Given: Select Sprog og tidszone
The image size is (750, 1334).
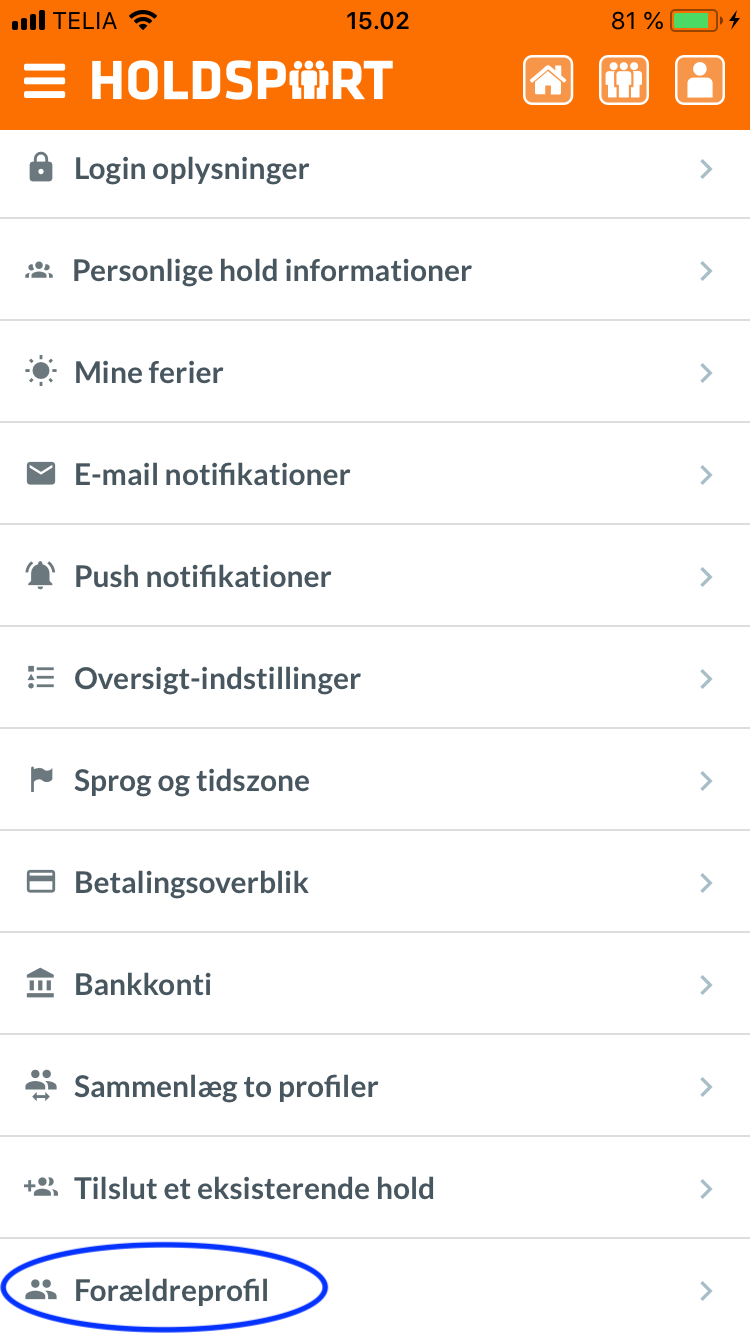Looking at the screenshot, I should (375, 780).
